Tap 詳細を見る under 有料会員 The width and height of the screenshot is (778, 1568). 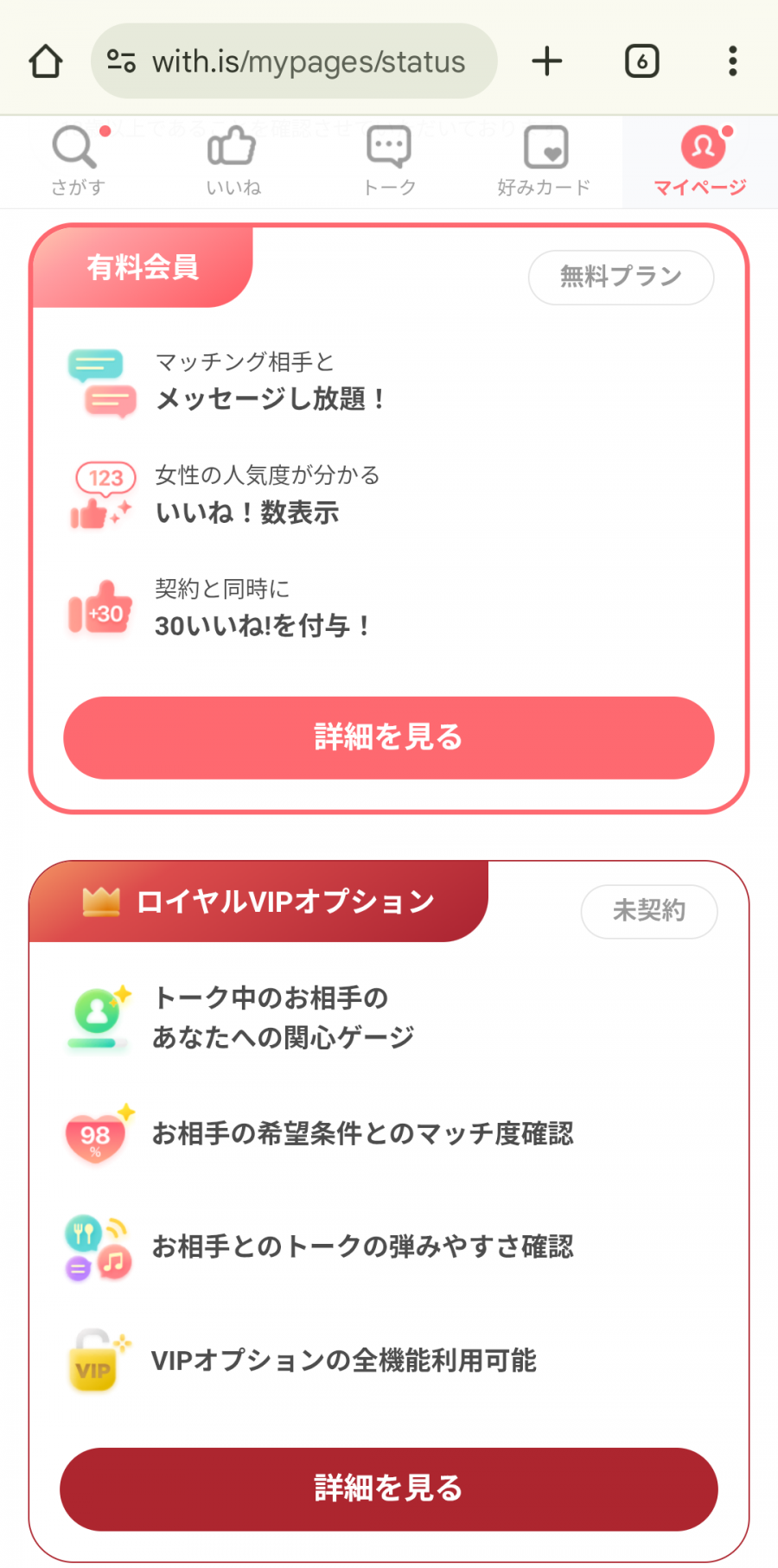(x=388, y=738)
